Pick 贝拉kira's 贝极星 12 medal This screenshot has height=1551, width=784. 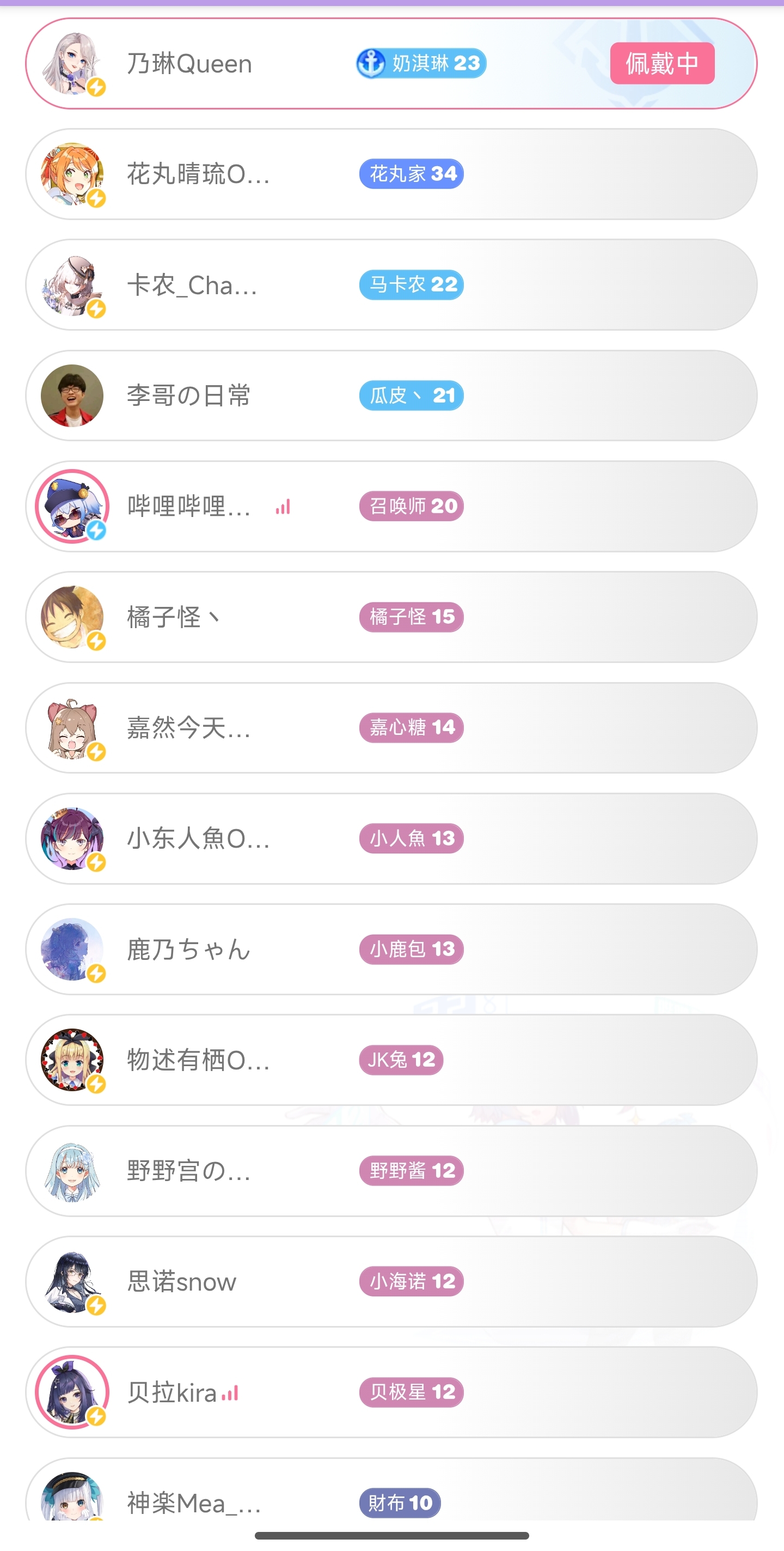411,1392
